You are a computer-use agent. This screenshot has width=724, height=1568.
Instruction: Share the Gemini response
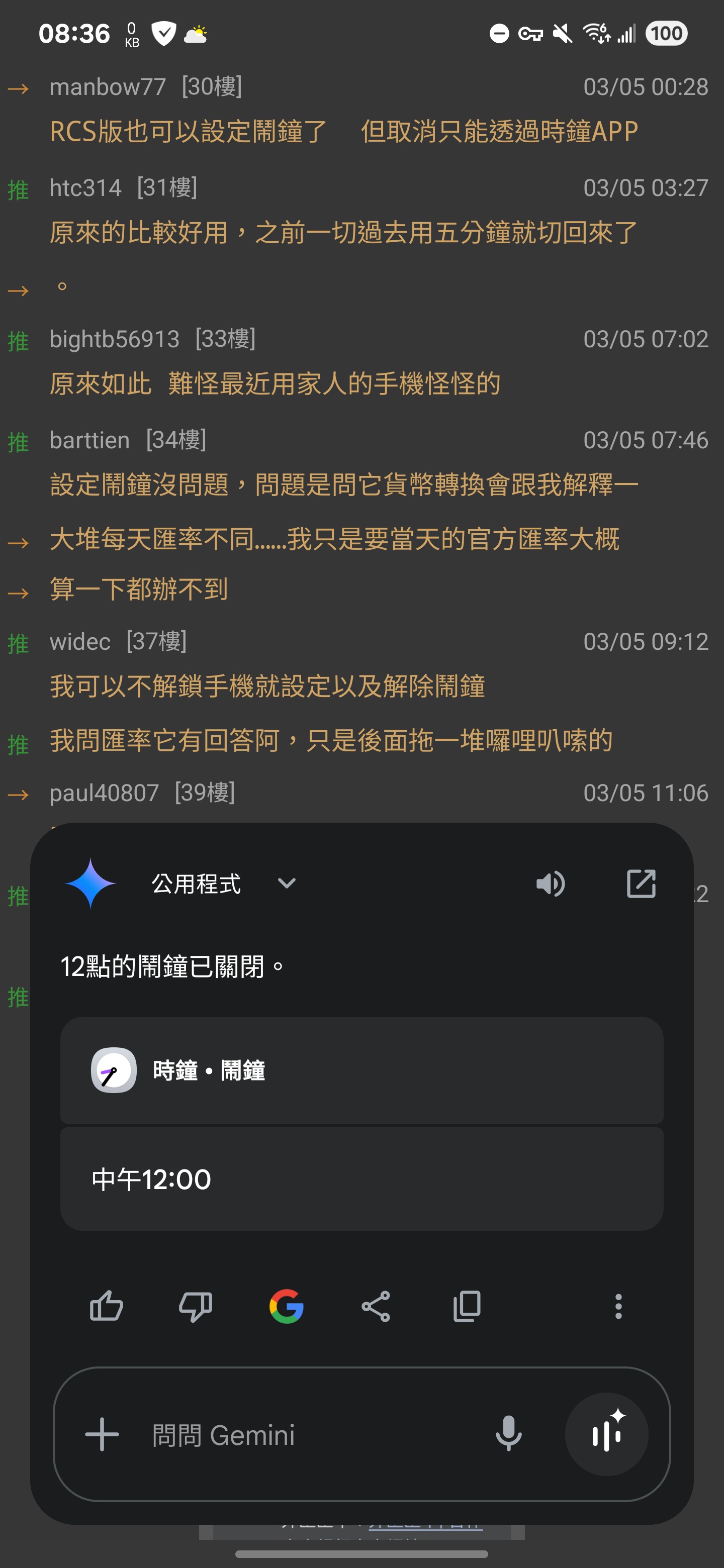(x=376, y=1306)
